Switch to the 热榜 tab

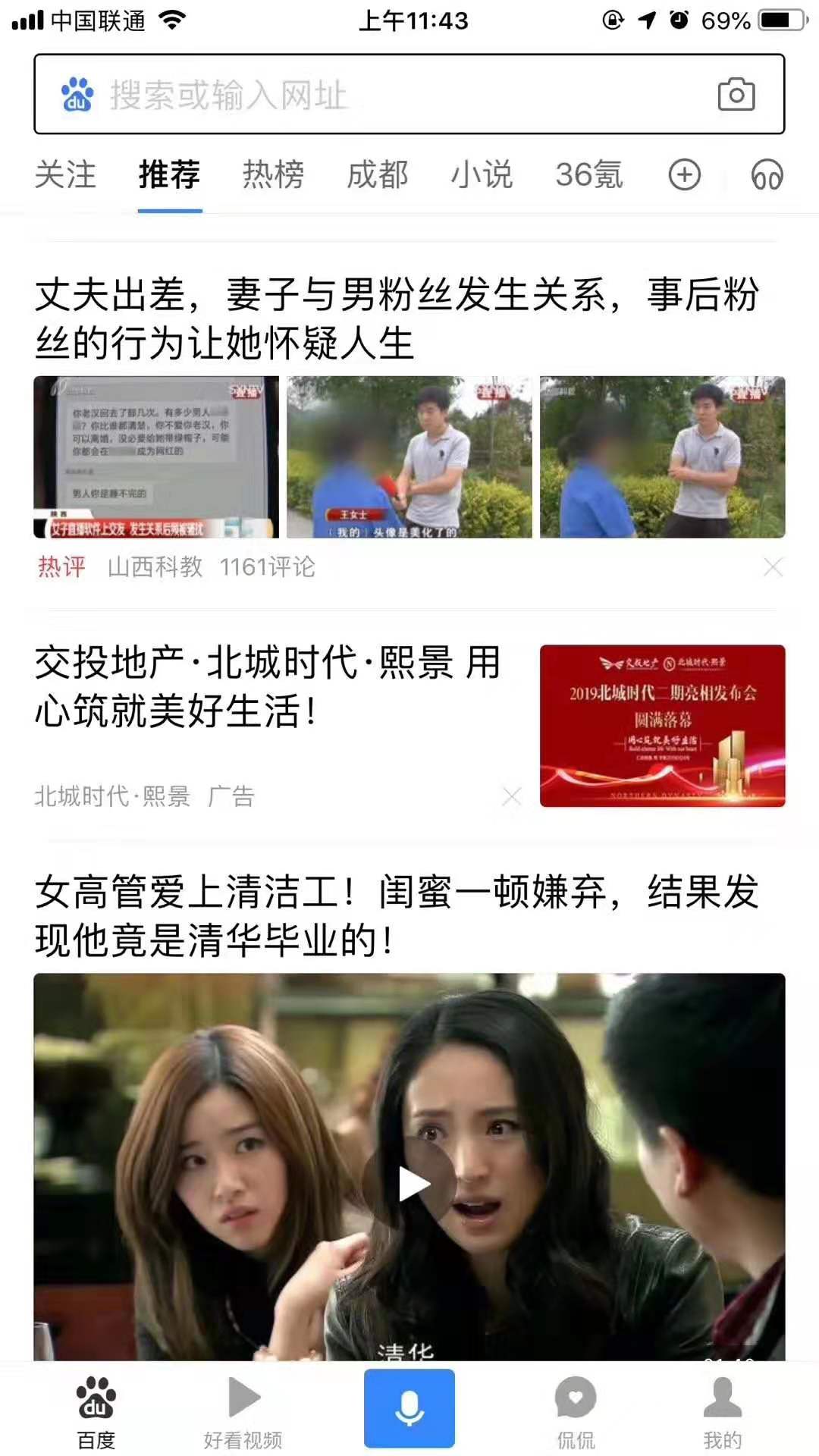click(x=273, y=175)
